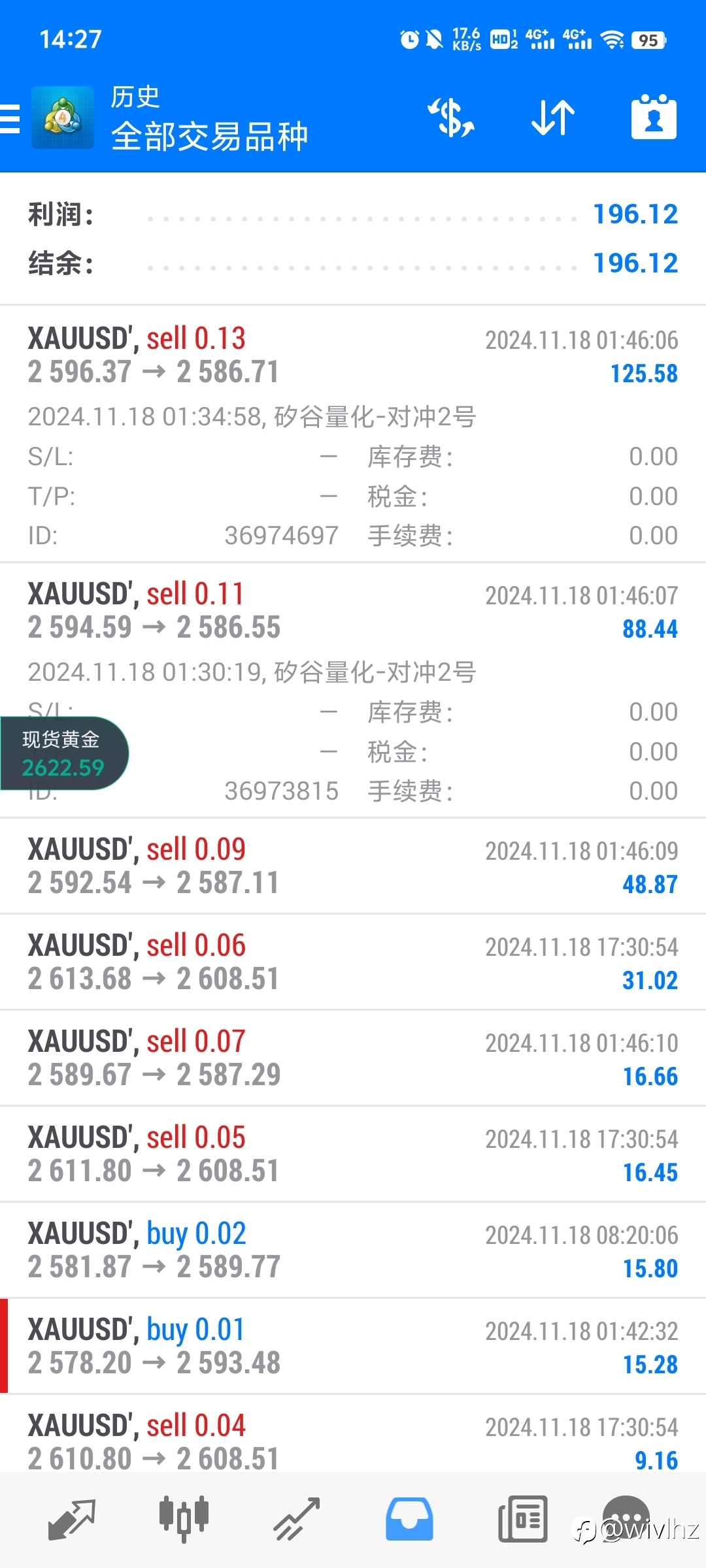Collapse the sell 0.11 trade details
The width and height of the screenshot is (706, 1568).
pyautogui.click(x=353, y=690)
